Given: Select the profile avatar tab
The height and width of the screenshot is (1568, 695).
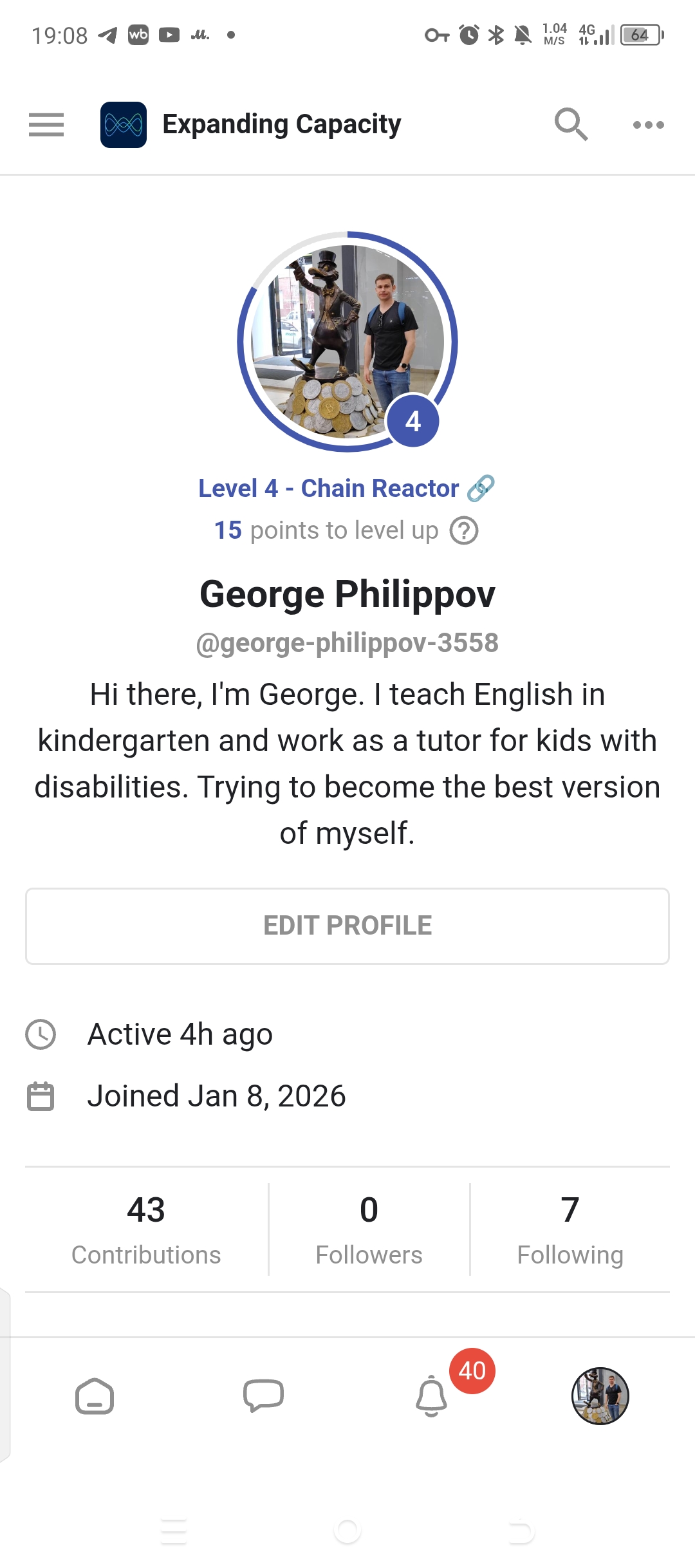Looking at the screenshot, I should pos(600,1396).
